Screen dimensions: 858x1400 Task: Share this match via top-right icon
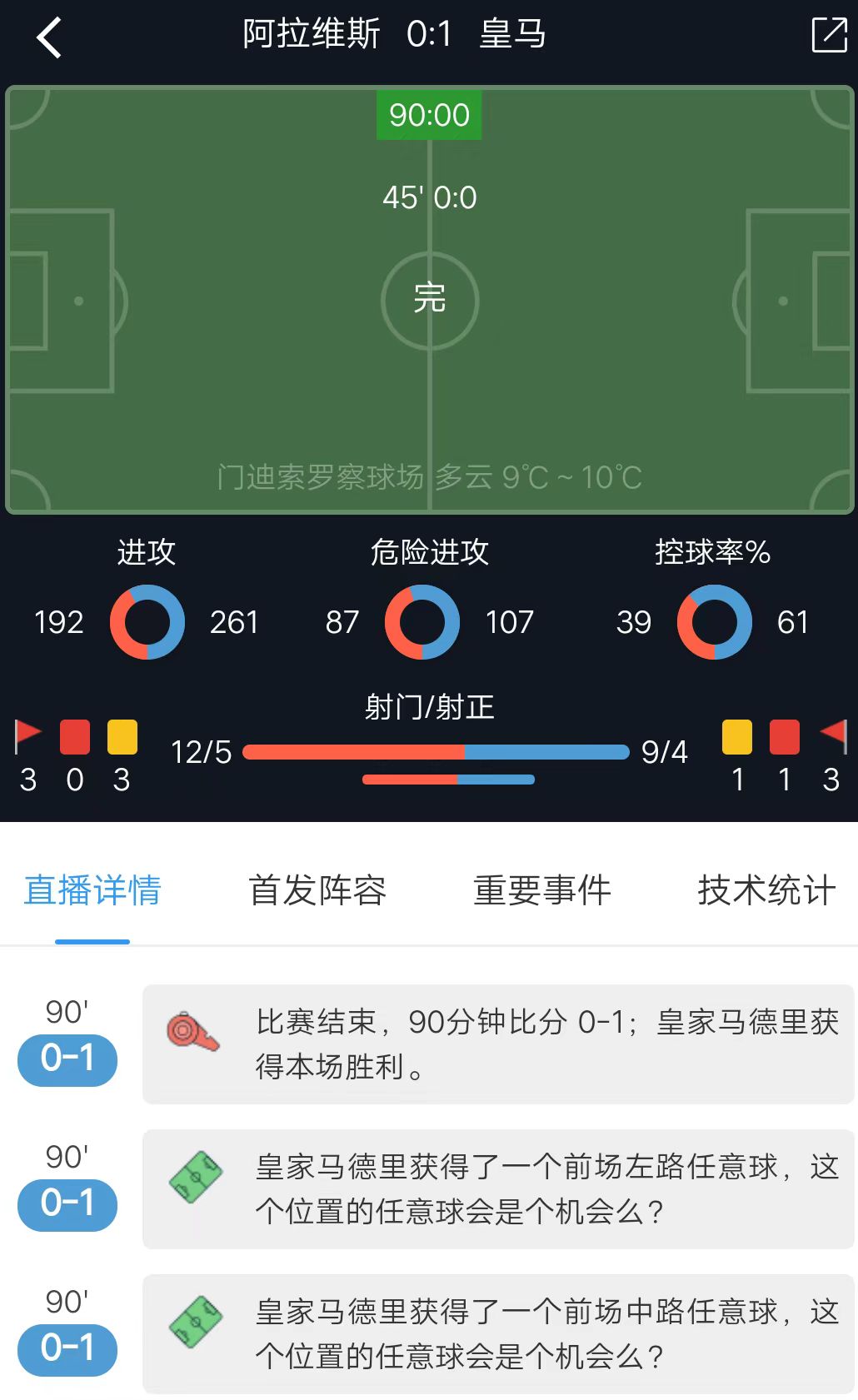[829, 35]
